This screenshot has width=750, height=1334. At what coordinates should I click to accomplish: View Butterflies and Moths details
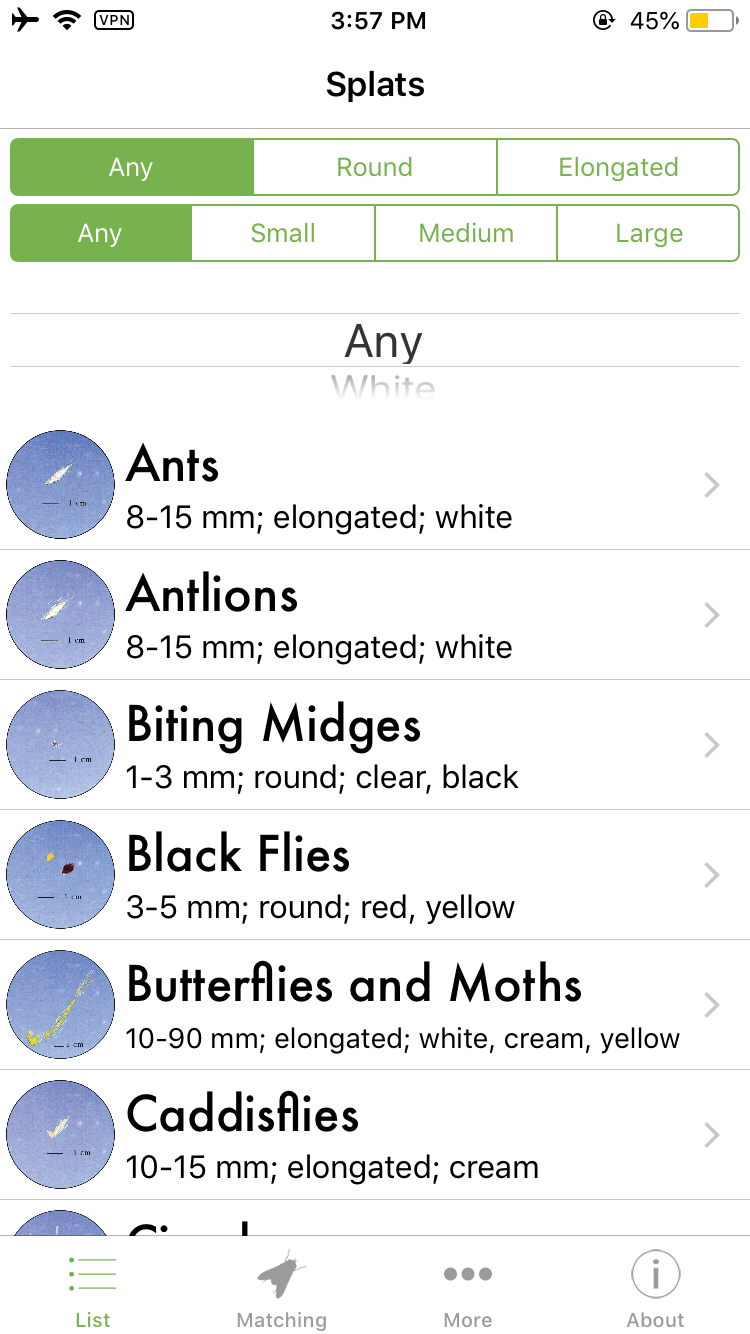(x=375, y=1005)
